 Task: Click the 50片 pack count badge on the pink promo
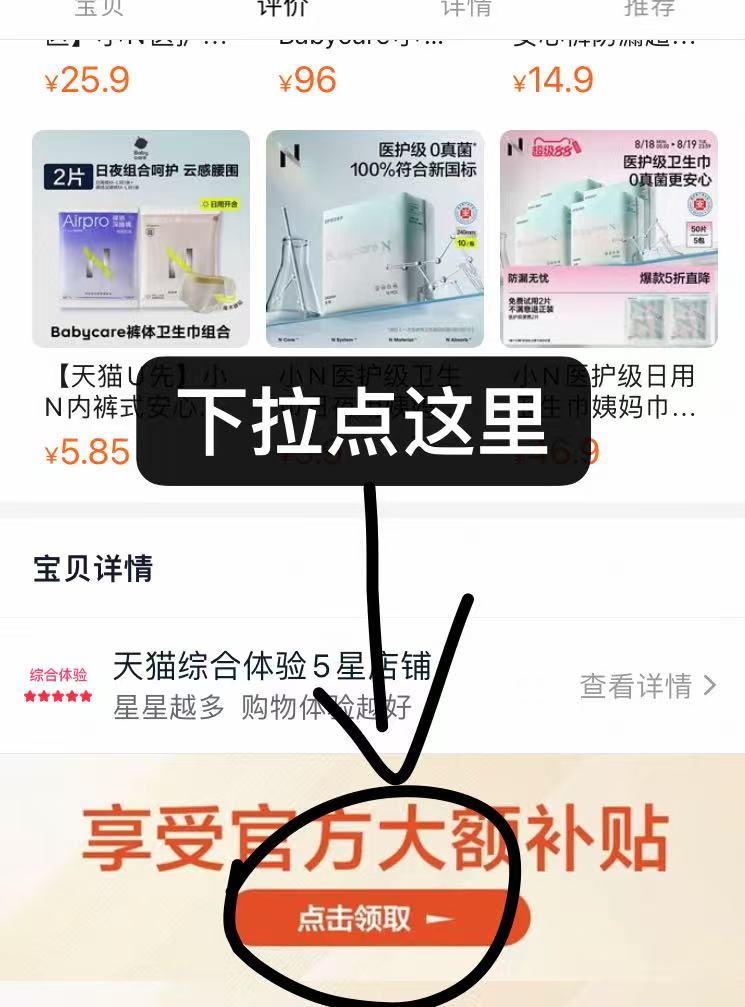pyautogui.click(x=697, y=233)
